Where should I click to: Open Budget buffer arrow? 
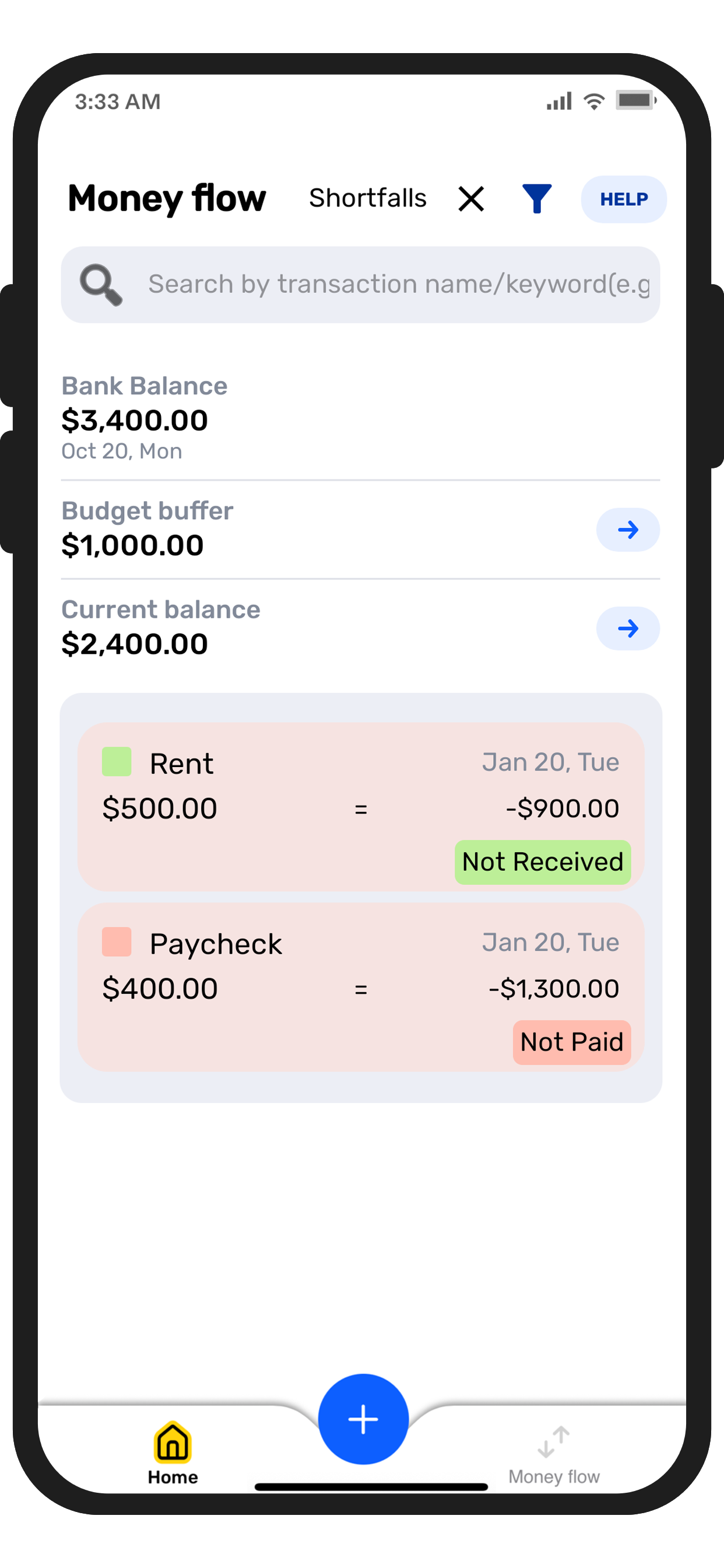[x=627, y=530]
